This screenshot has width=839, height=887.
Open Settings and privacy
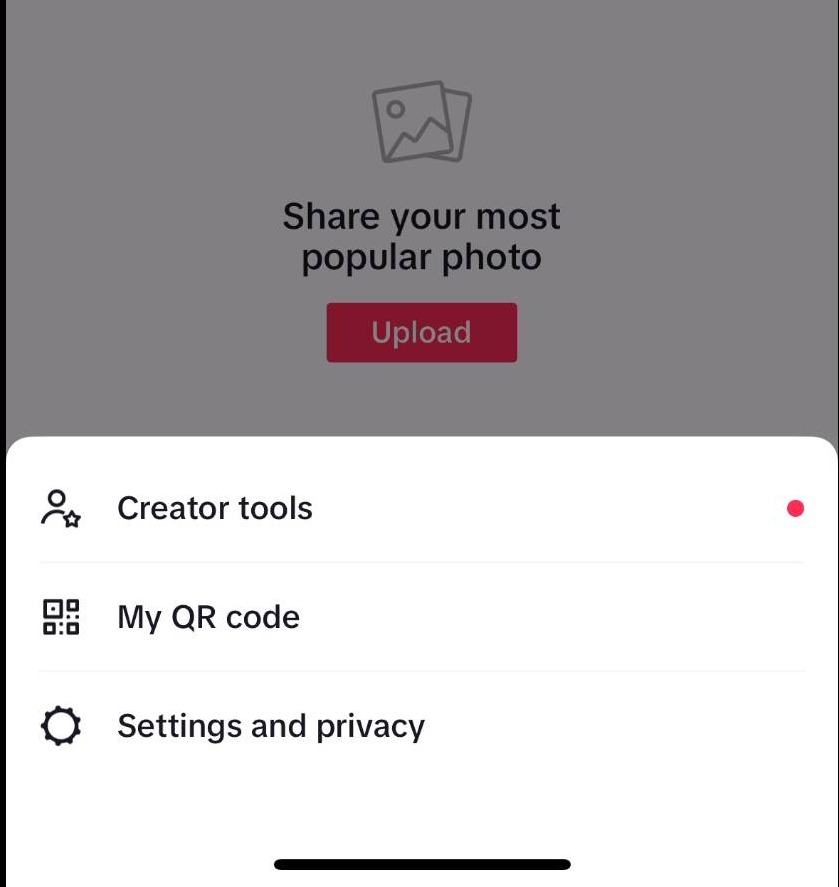[x=270, y=726]
